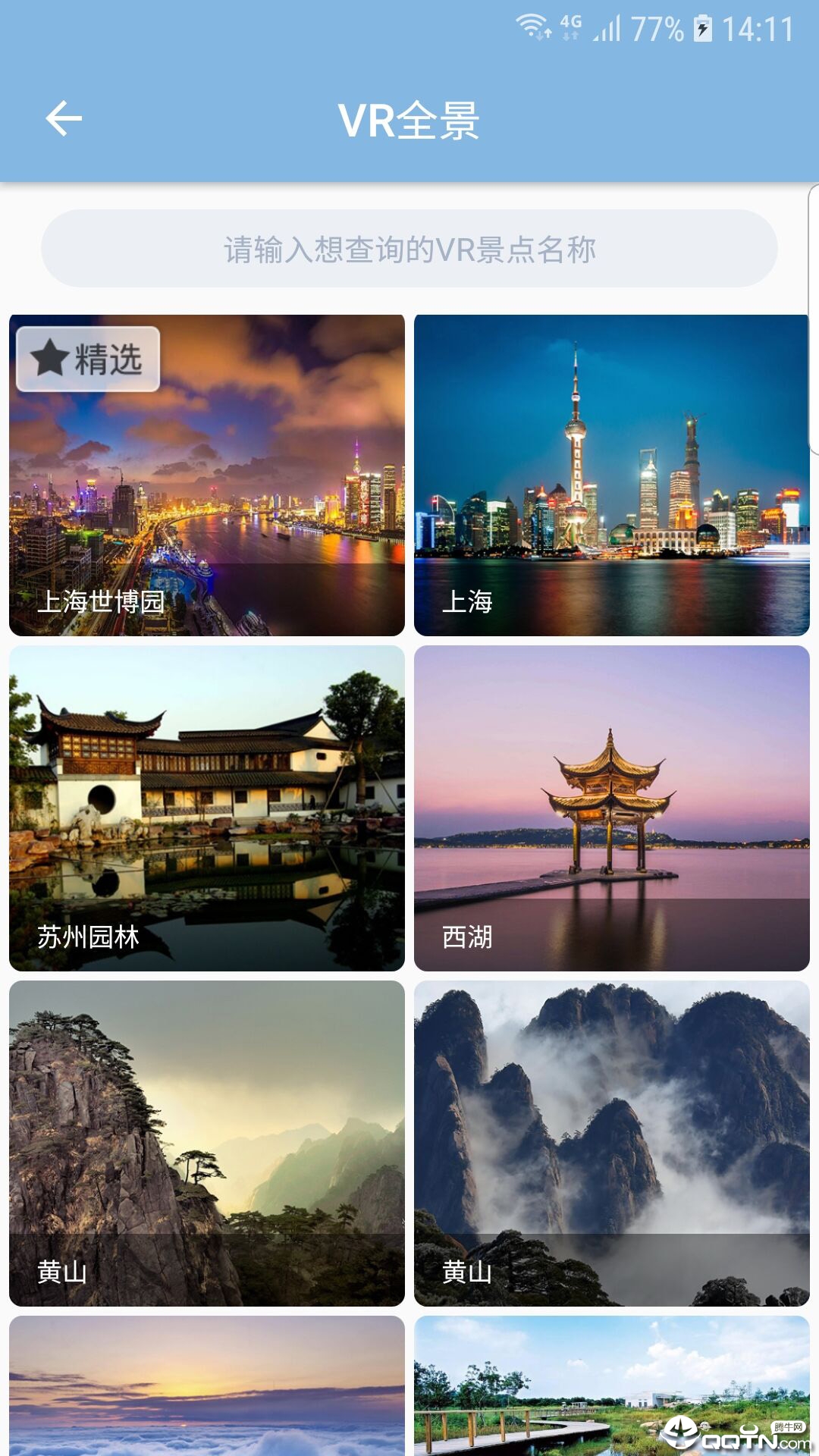Screen dimensions: 819x1456
Task: Tap the clock showing 14:11
Action: click(x=758, y=25)
